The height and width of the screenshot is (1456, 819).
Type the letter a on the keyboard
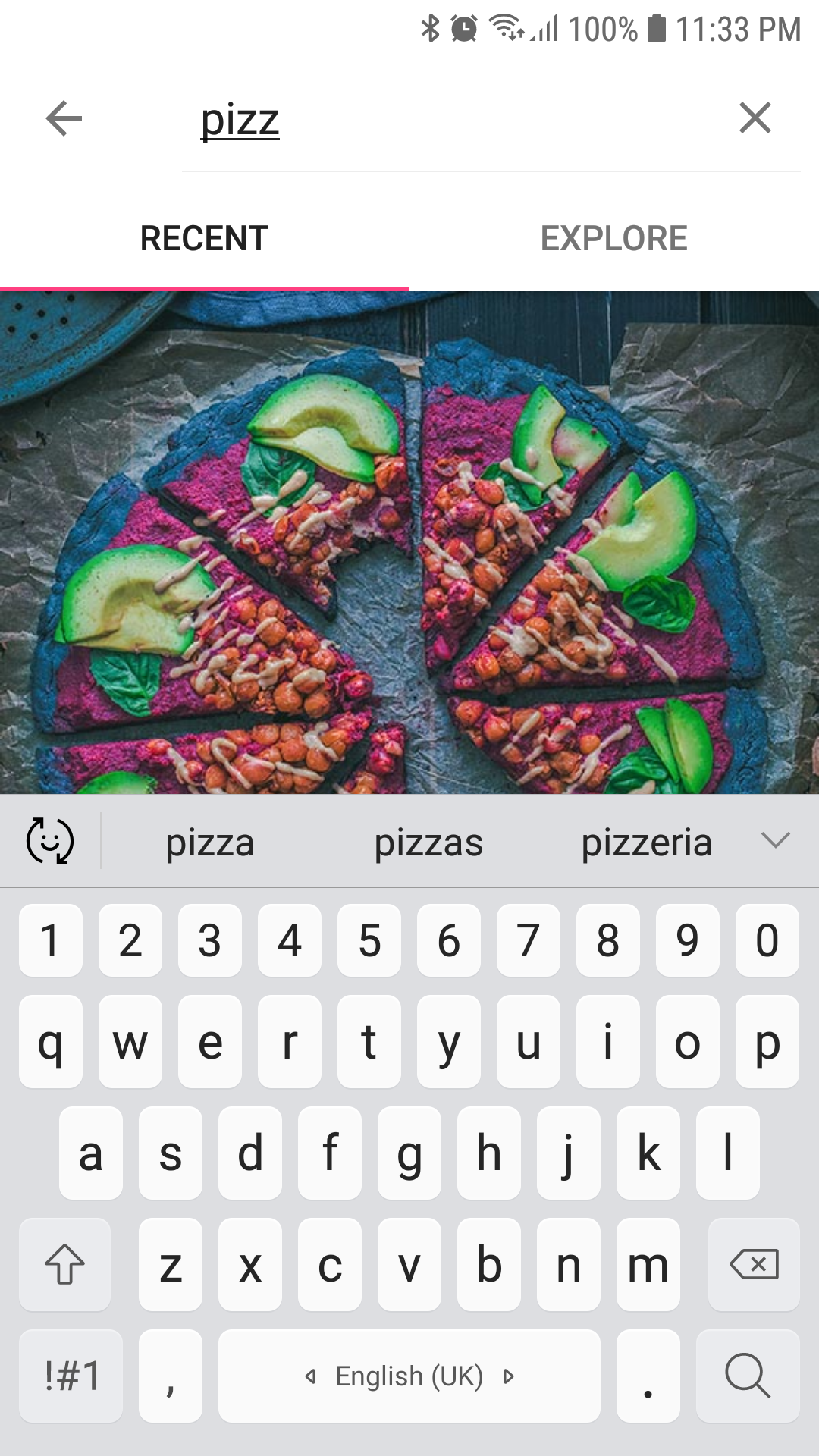point(91,1153)
